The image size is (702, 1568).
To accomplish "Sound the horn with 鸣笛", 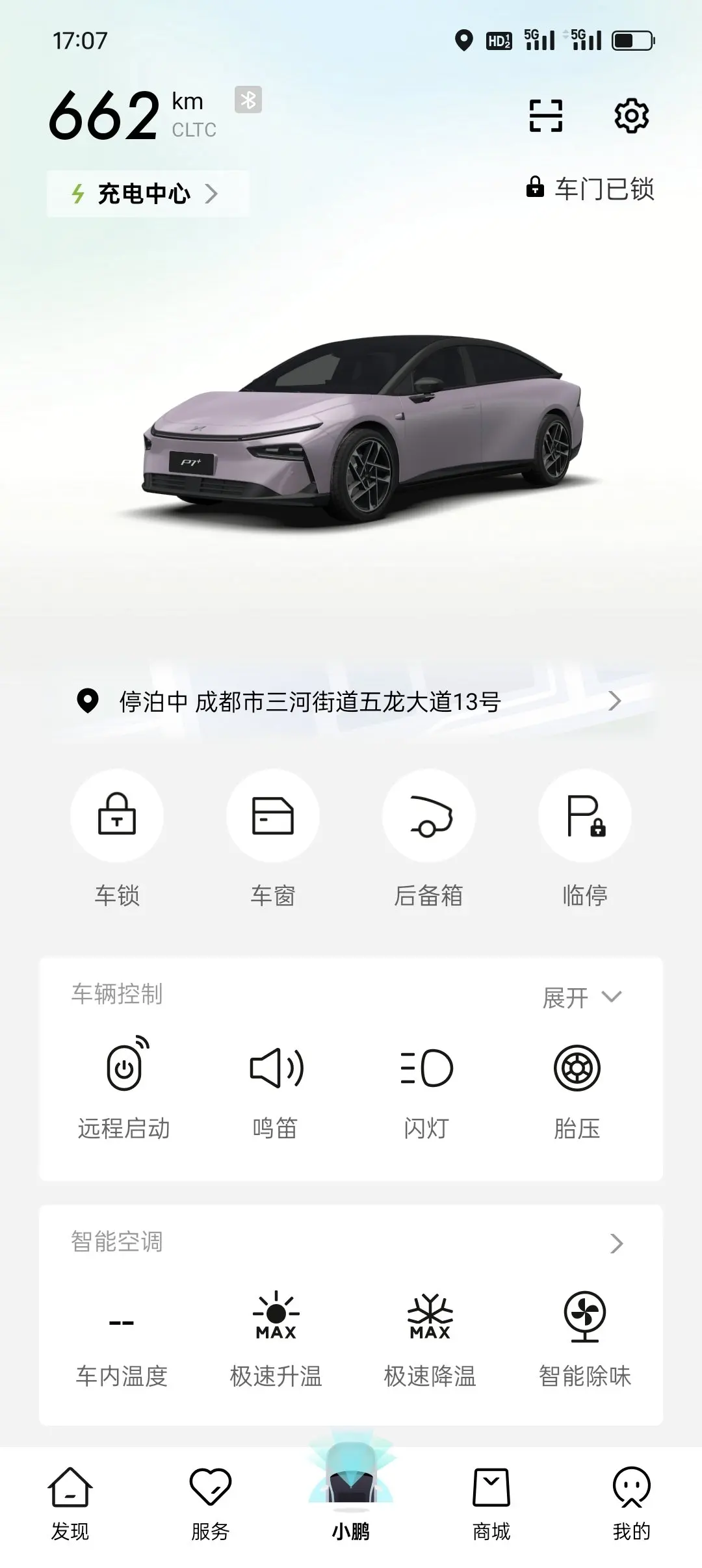I will 276,1088.
